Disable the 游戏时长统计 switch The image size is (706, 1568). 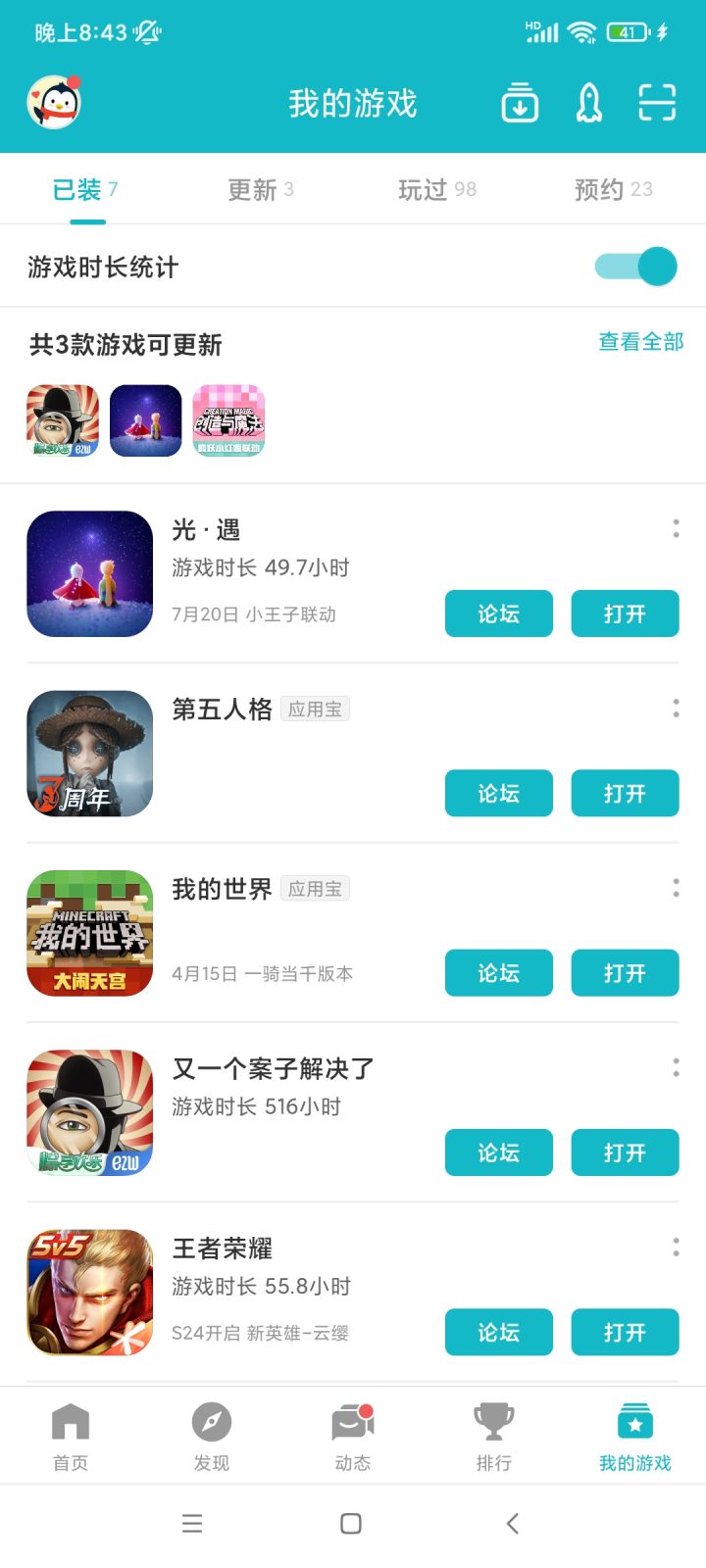pyautogui.click(x=635, y=267)
